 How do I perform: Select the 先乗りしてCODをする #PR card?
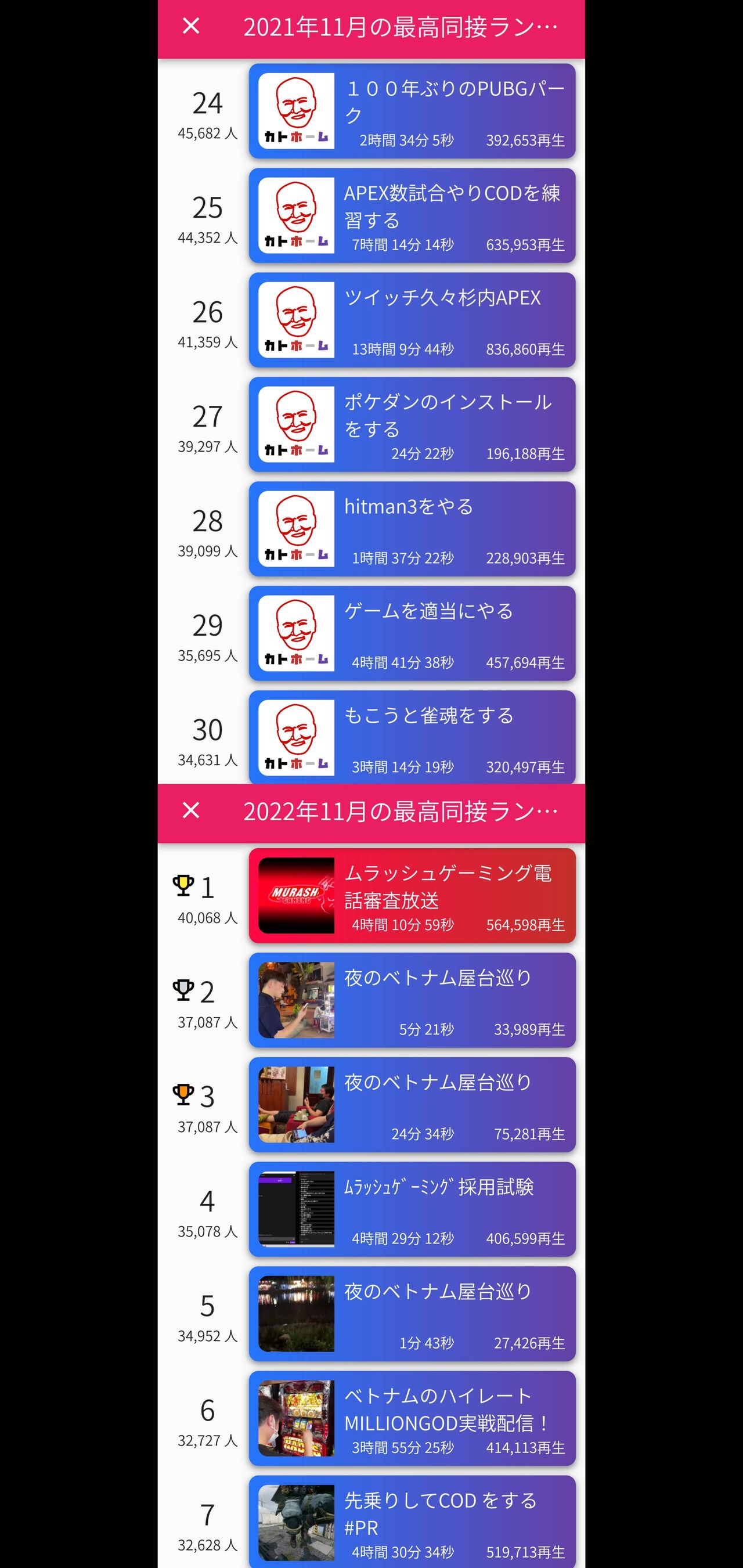(x=412, y=1522)
